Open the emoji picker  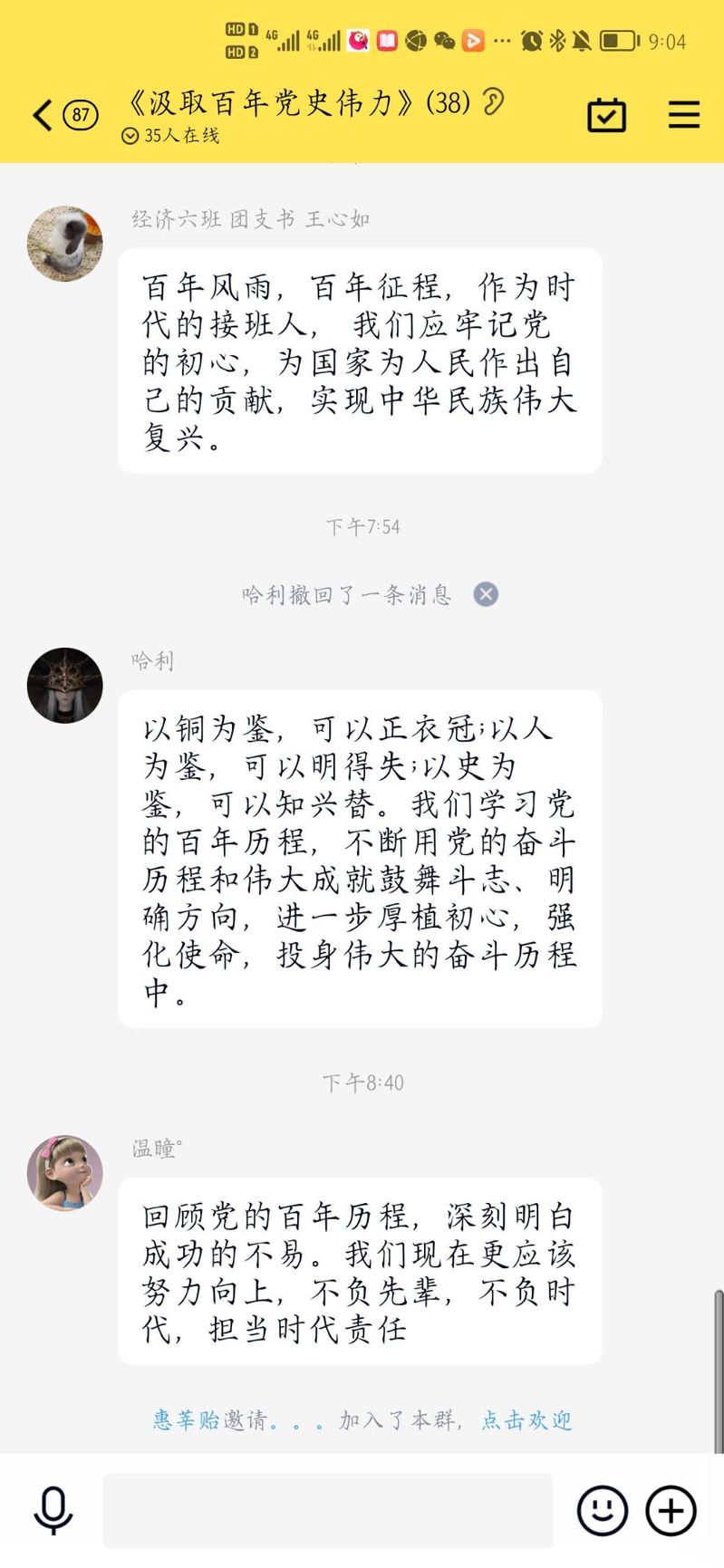pos(603,1510)
